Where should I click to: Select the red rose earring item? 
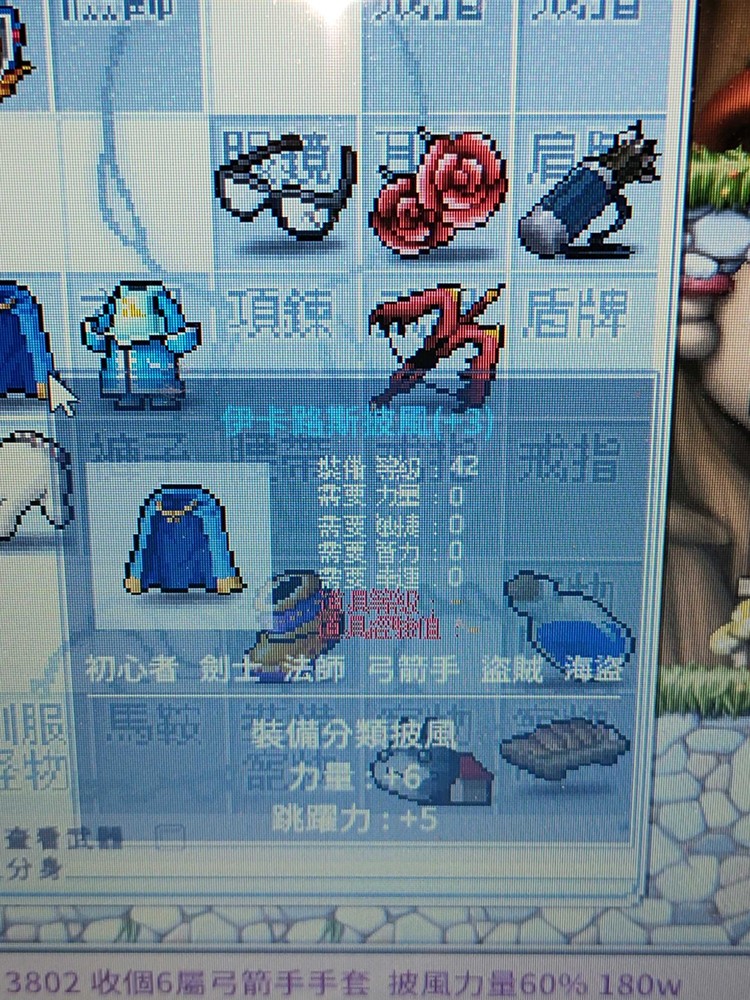tap(439, 190)
